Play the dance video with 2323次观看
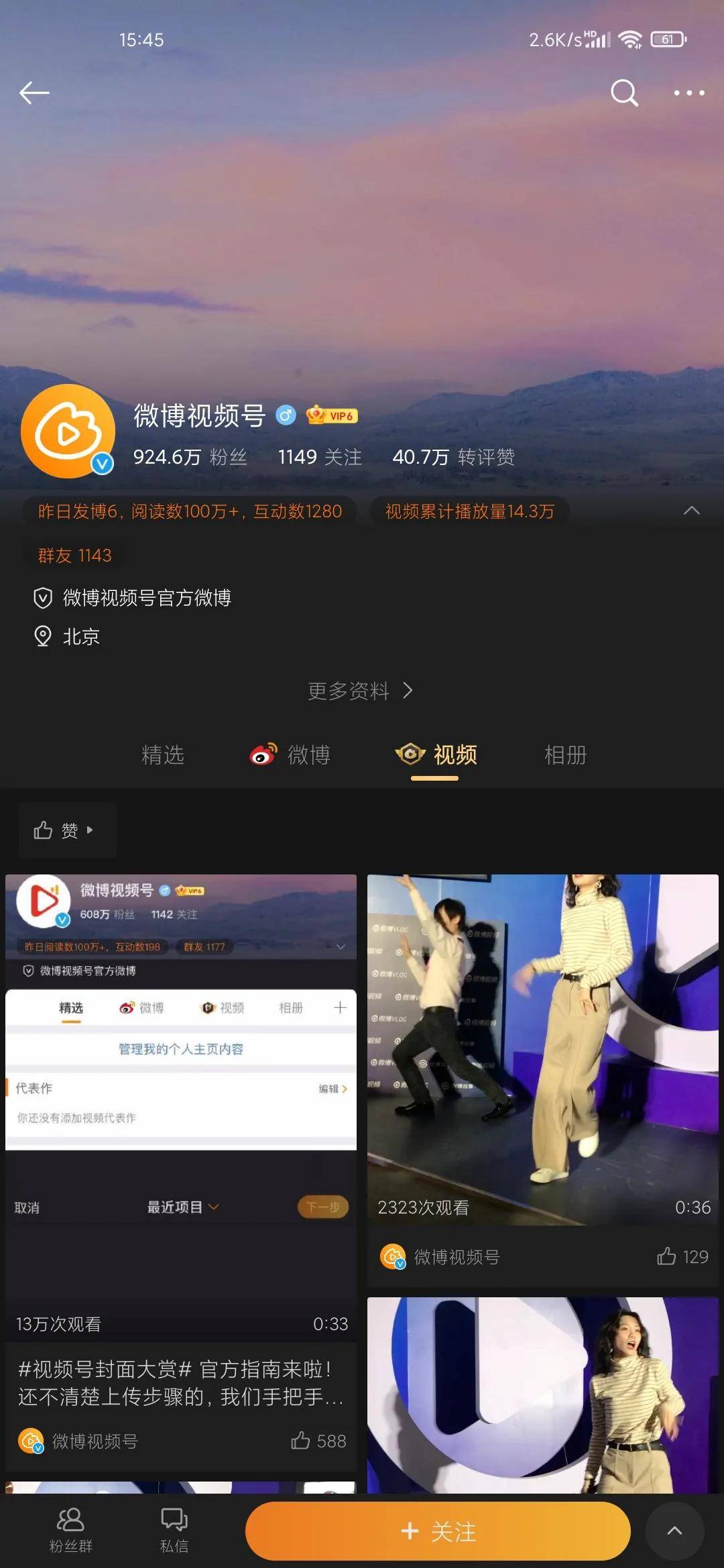The height and width of the screenshot is (1568, 724). click(542, 1049)
